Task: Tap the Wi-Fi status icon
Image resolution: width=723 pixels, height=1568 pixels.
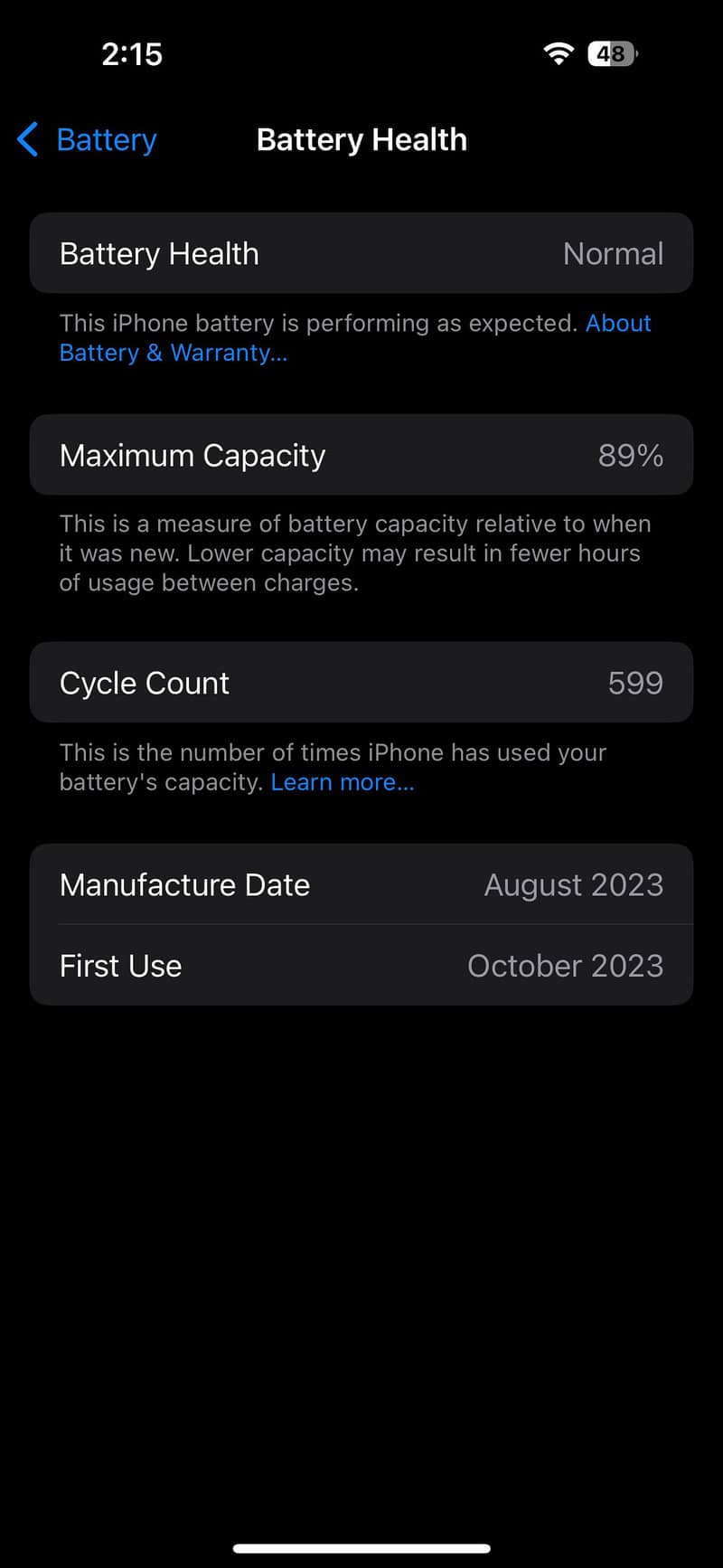Action: [x=558, y=53]
